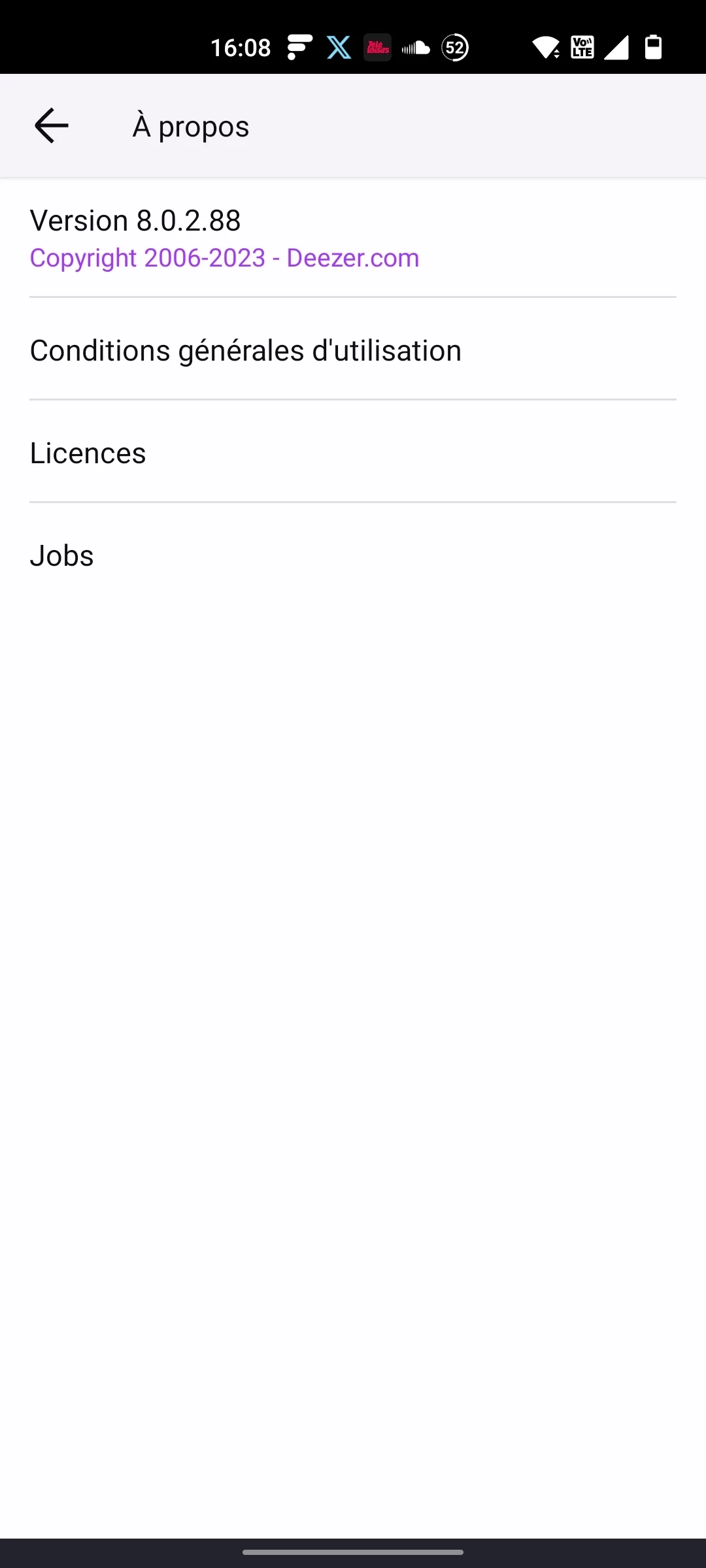Open Conditions générales d'utilisation
This screenshot has width=706, height=1568.
point(353,350)
